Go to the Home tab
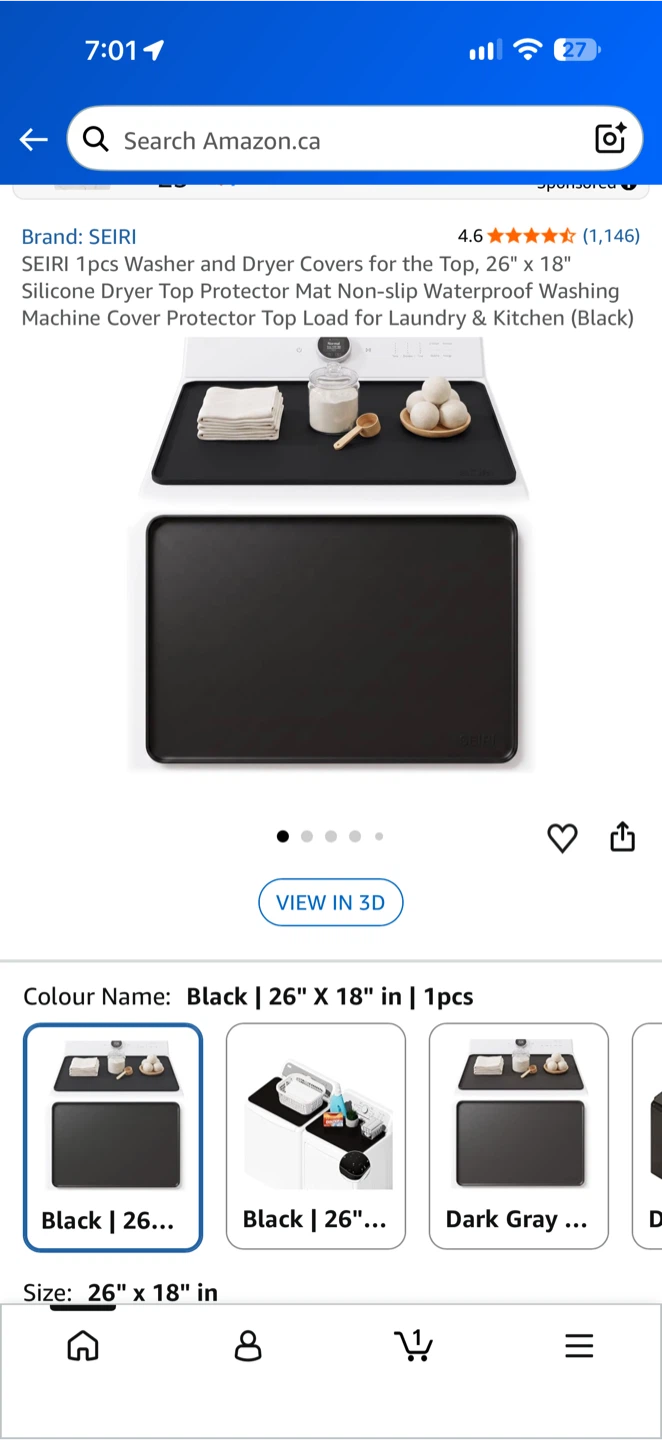 pos(83,1346)
